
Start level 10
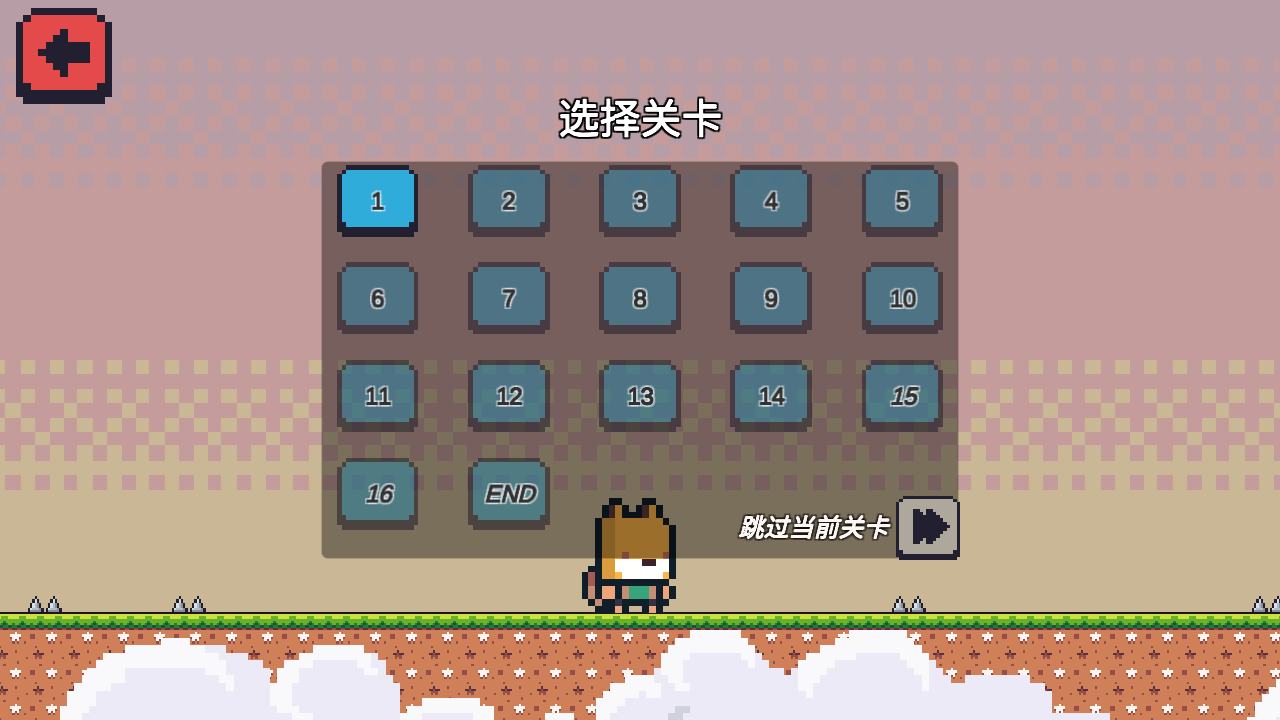[902, 298]
